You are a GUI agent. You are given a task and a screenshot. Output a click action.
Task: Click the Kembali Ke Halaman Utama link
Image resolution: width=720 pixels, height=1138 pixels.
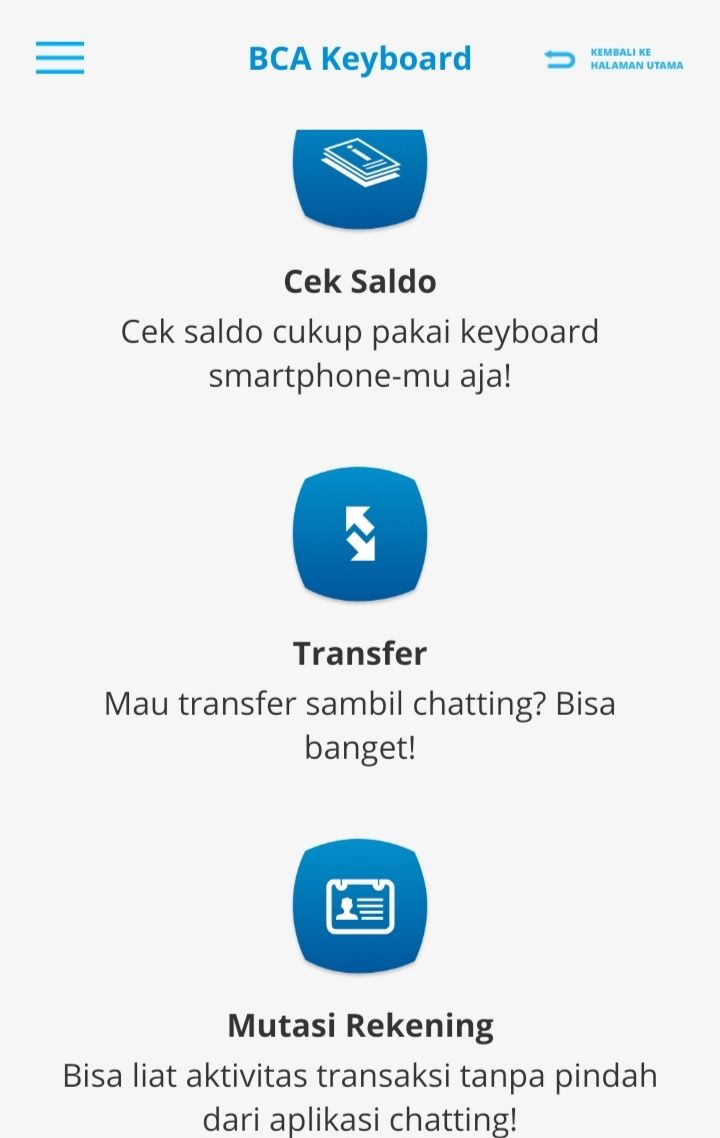point(637,59)
